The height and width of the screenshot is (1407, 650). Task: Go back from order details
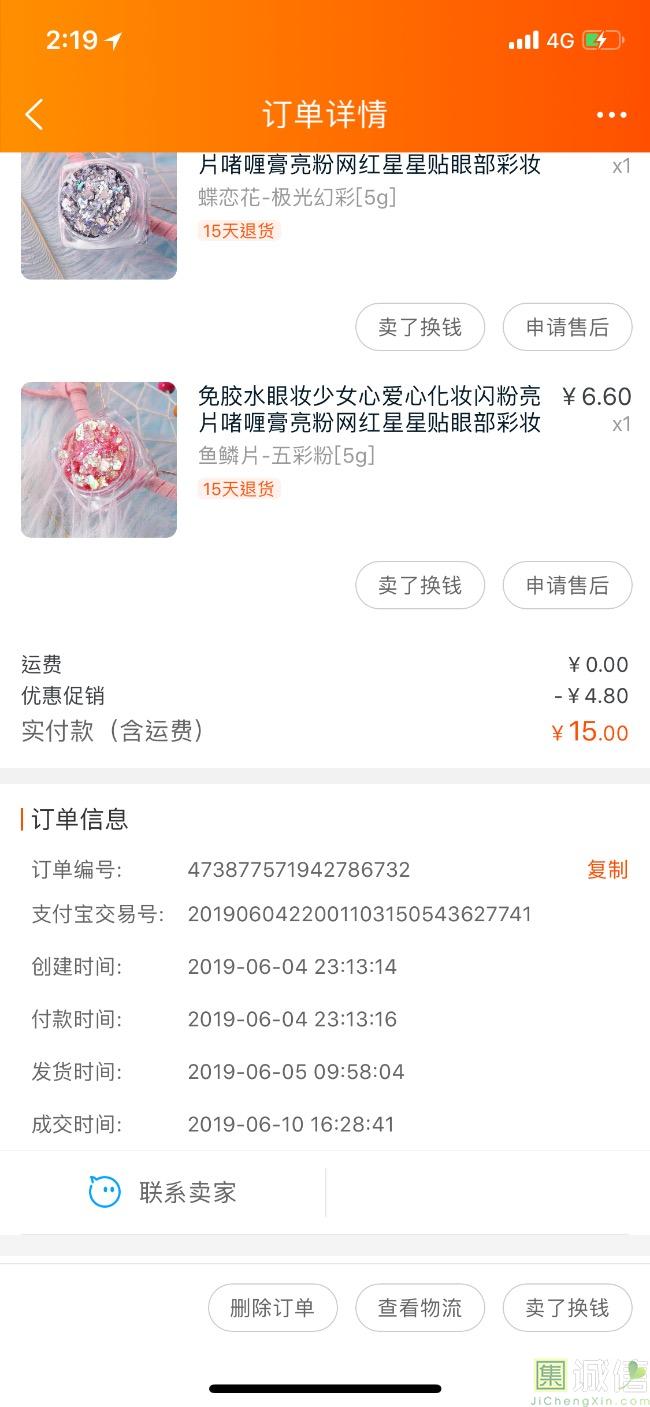point(34,114)
